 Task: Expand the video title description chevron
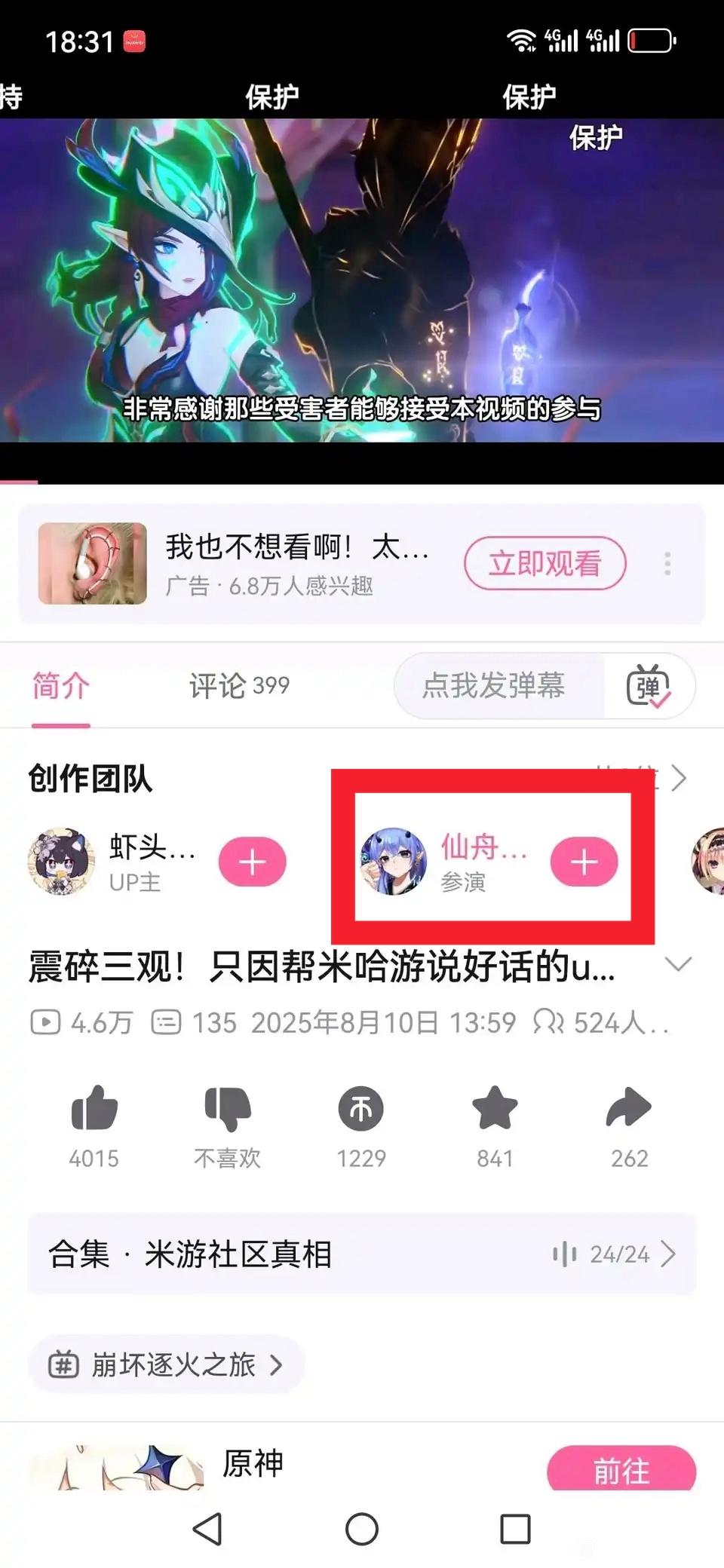(678, 964)
